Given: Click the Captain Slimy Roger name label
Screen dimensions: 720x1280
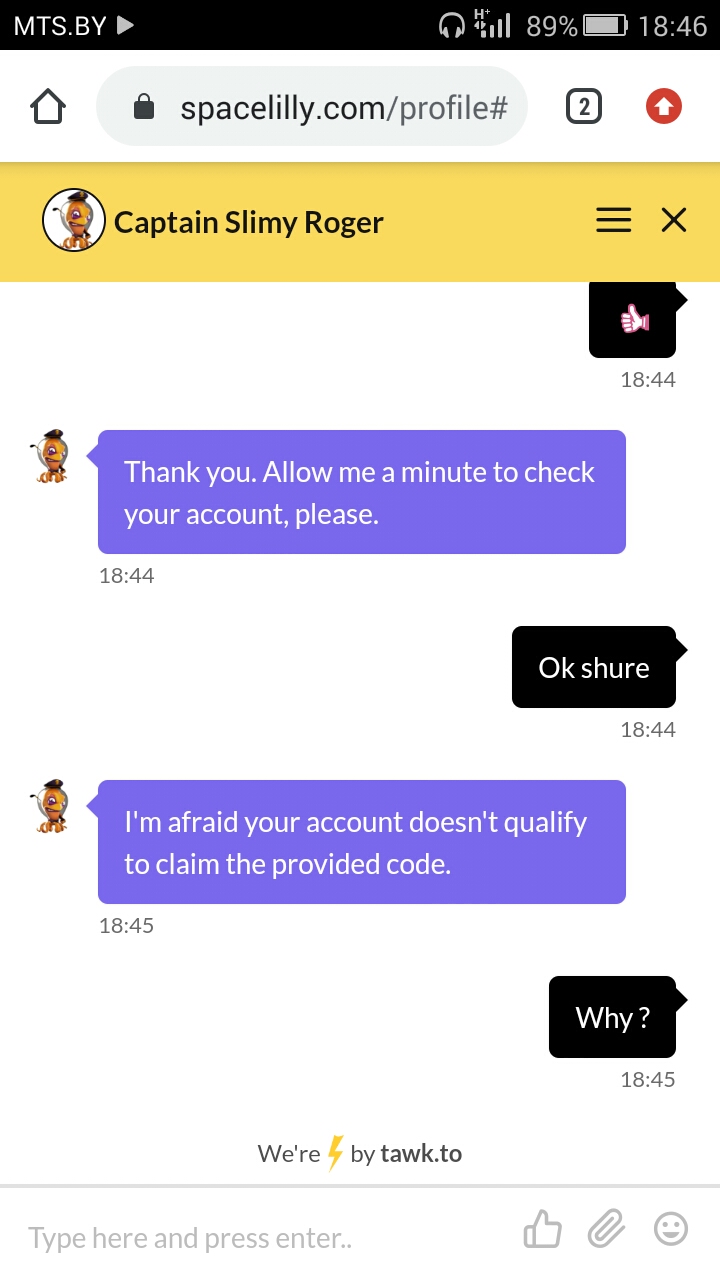Looking at the screenshot, I should 248,222.
